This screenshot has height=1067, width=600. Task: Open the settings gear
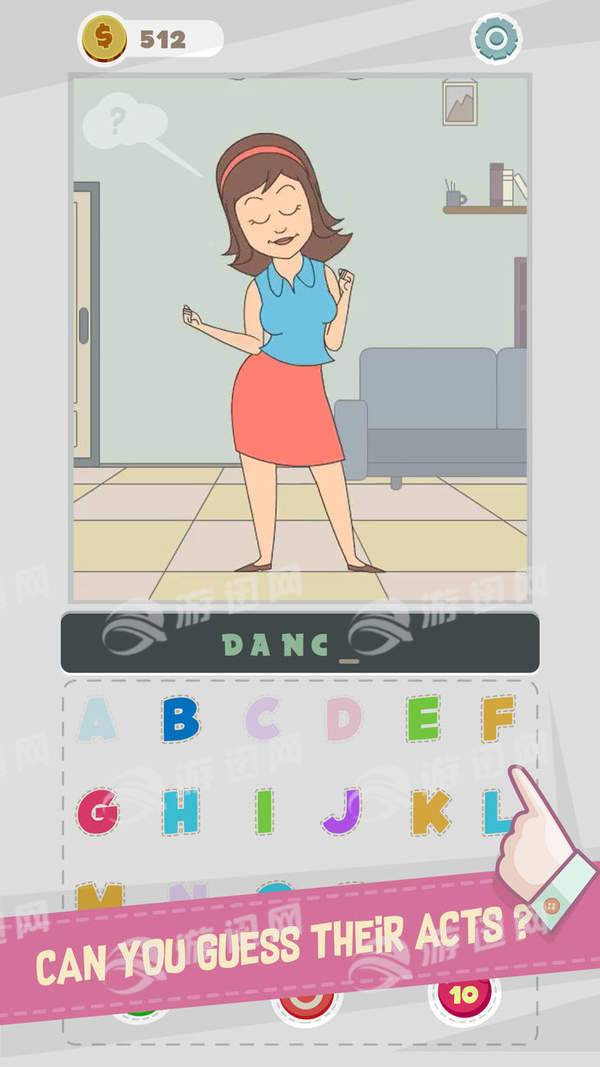[x=495, y=39]
